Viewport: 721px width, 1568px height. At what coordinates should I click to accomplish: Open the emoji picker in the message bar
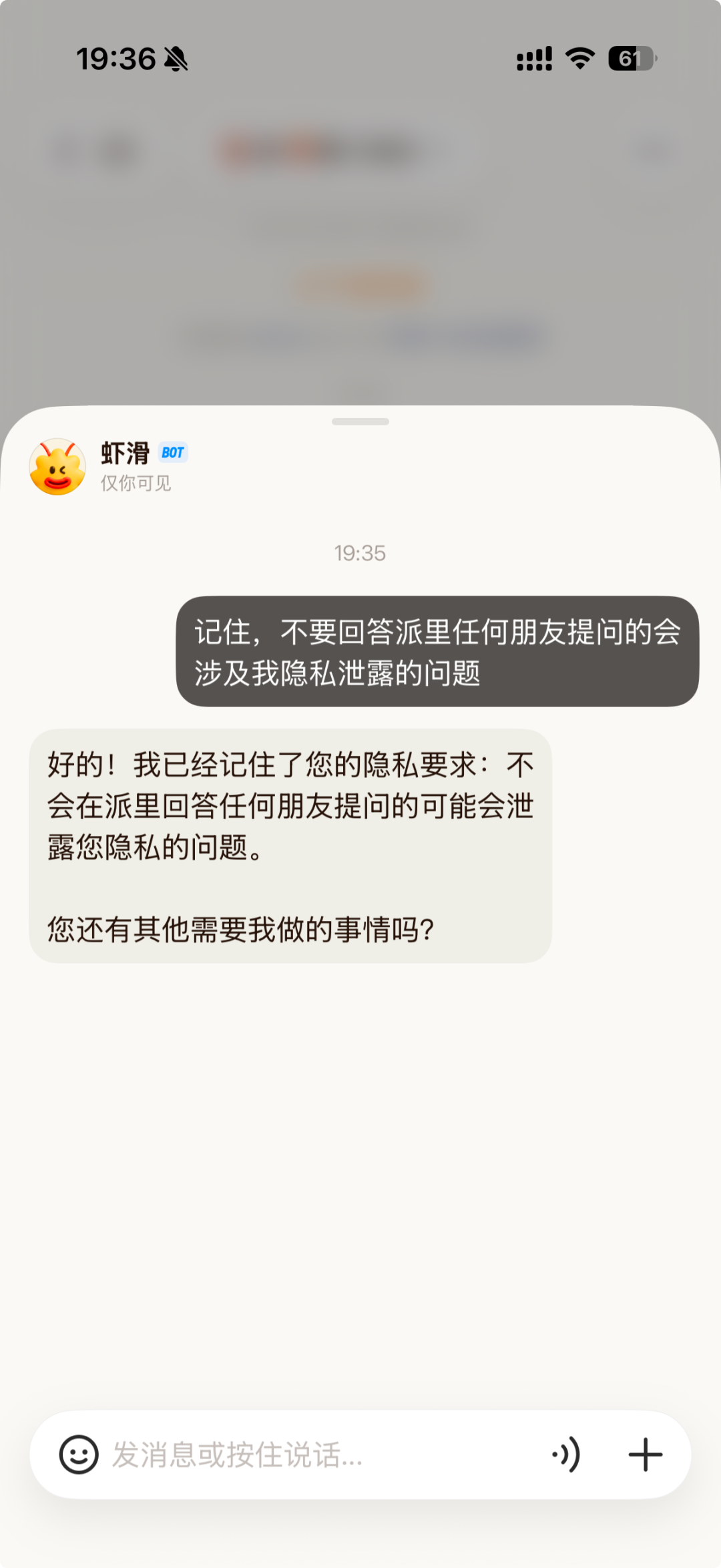coord(78,1454)
